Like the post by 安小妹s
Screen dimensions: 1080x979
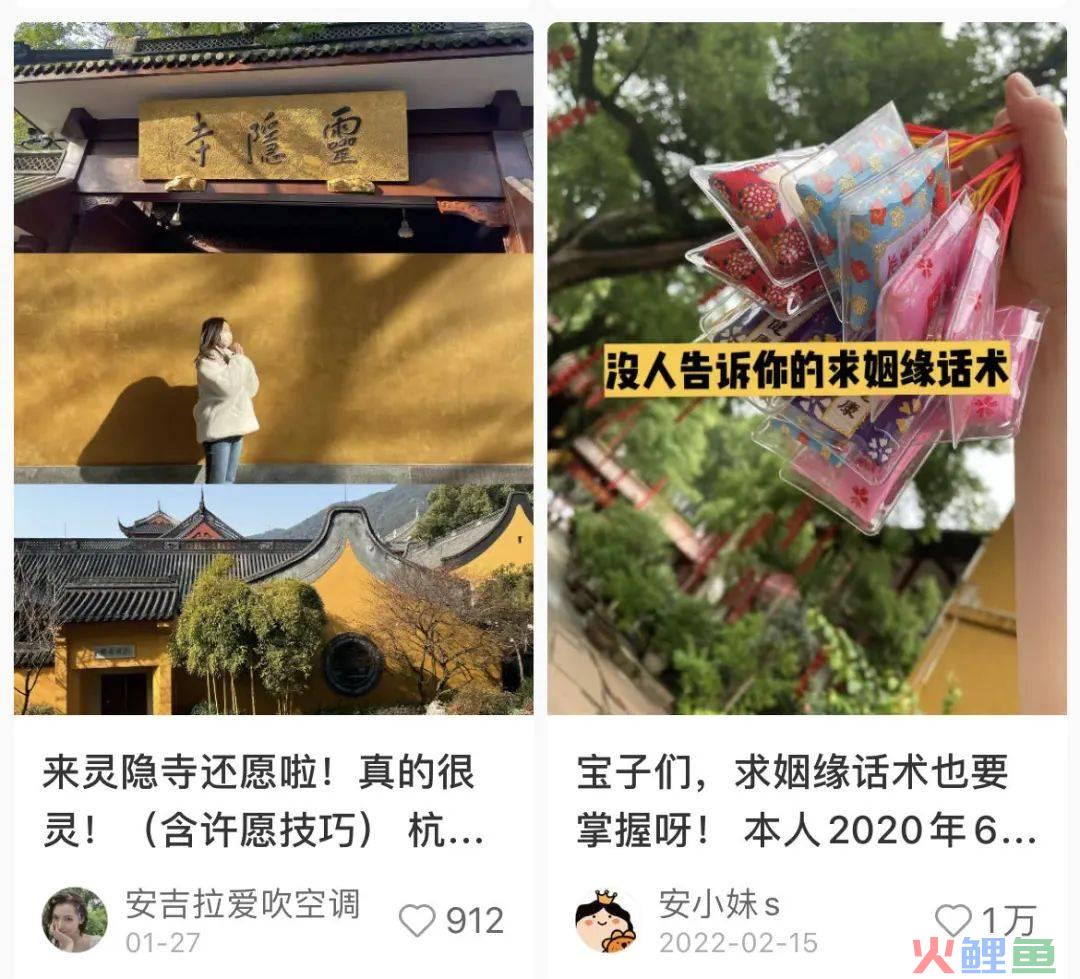coord(952,920)
